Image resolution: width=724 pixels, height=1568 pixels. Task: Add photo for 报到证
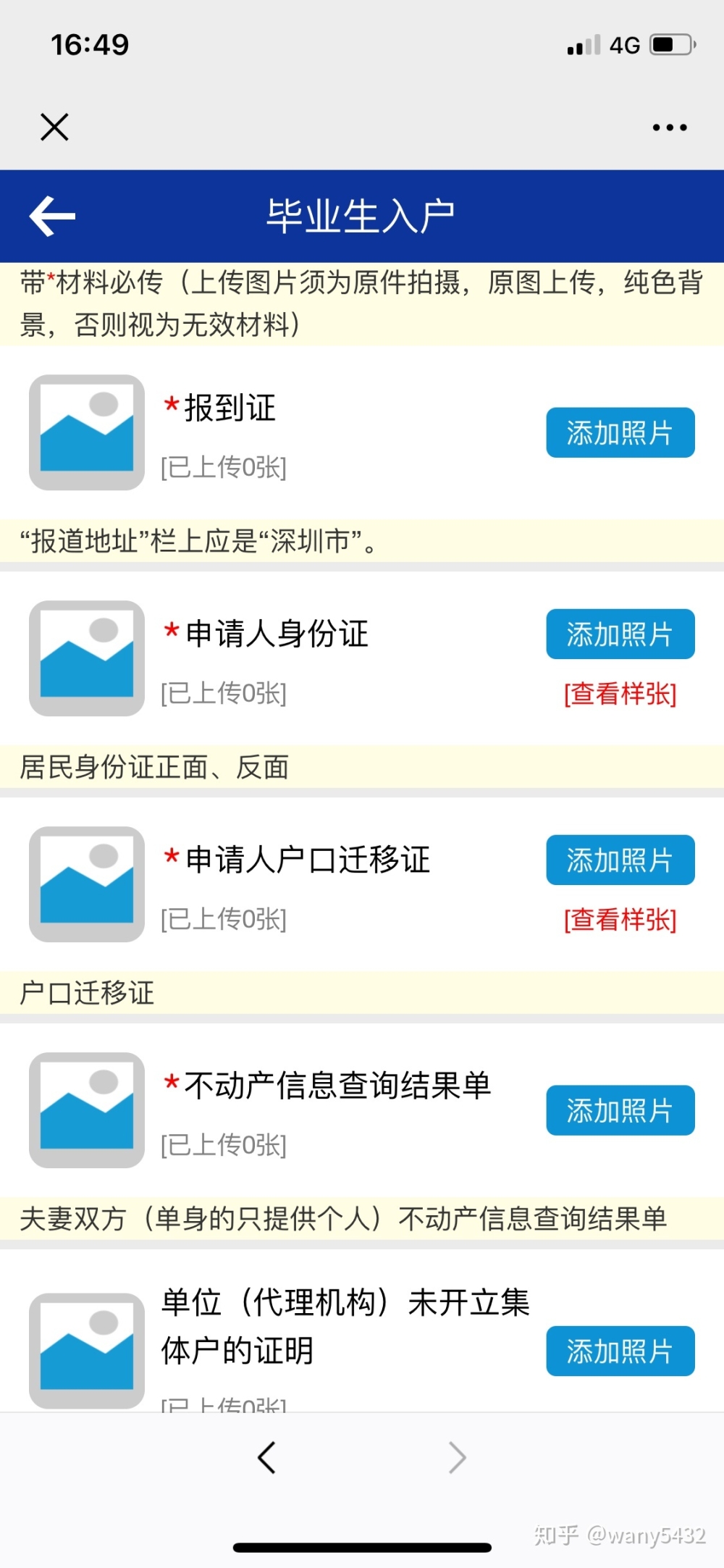click(x=620, y=432)
